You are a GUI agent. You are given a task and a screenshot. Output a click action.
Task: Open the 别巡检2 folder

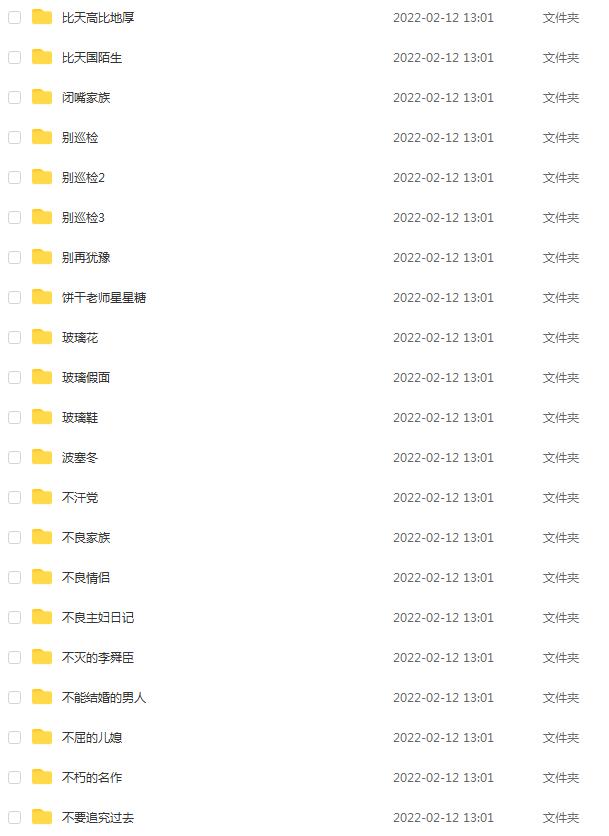coord(83,177)
